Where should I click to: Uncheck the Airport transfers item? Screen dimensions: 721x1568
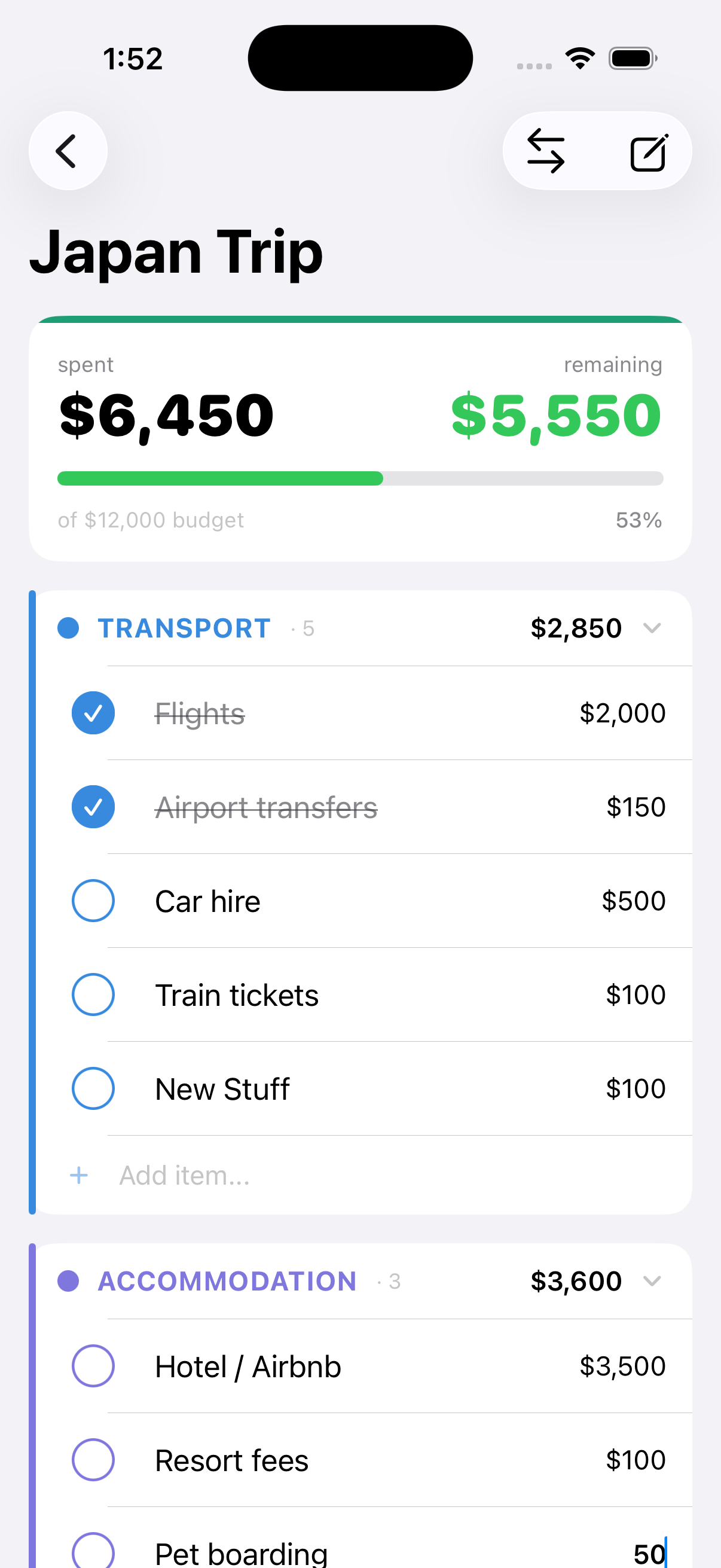93,807
